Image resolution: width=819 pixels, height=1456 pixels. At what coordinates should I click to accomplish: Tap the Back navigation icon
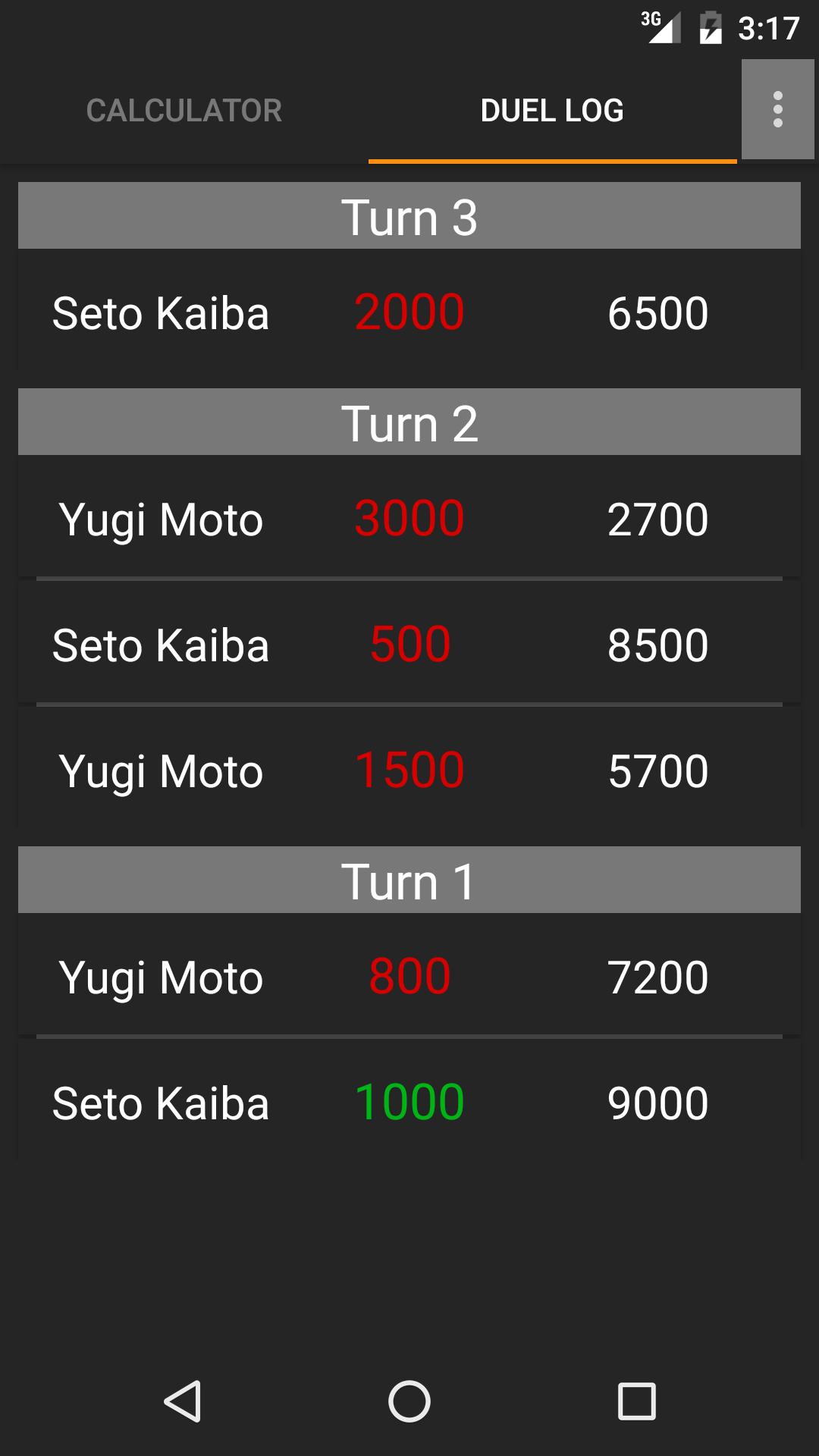click(182, 1400)
